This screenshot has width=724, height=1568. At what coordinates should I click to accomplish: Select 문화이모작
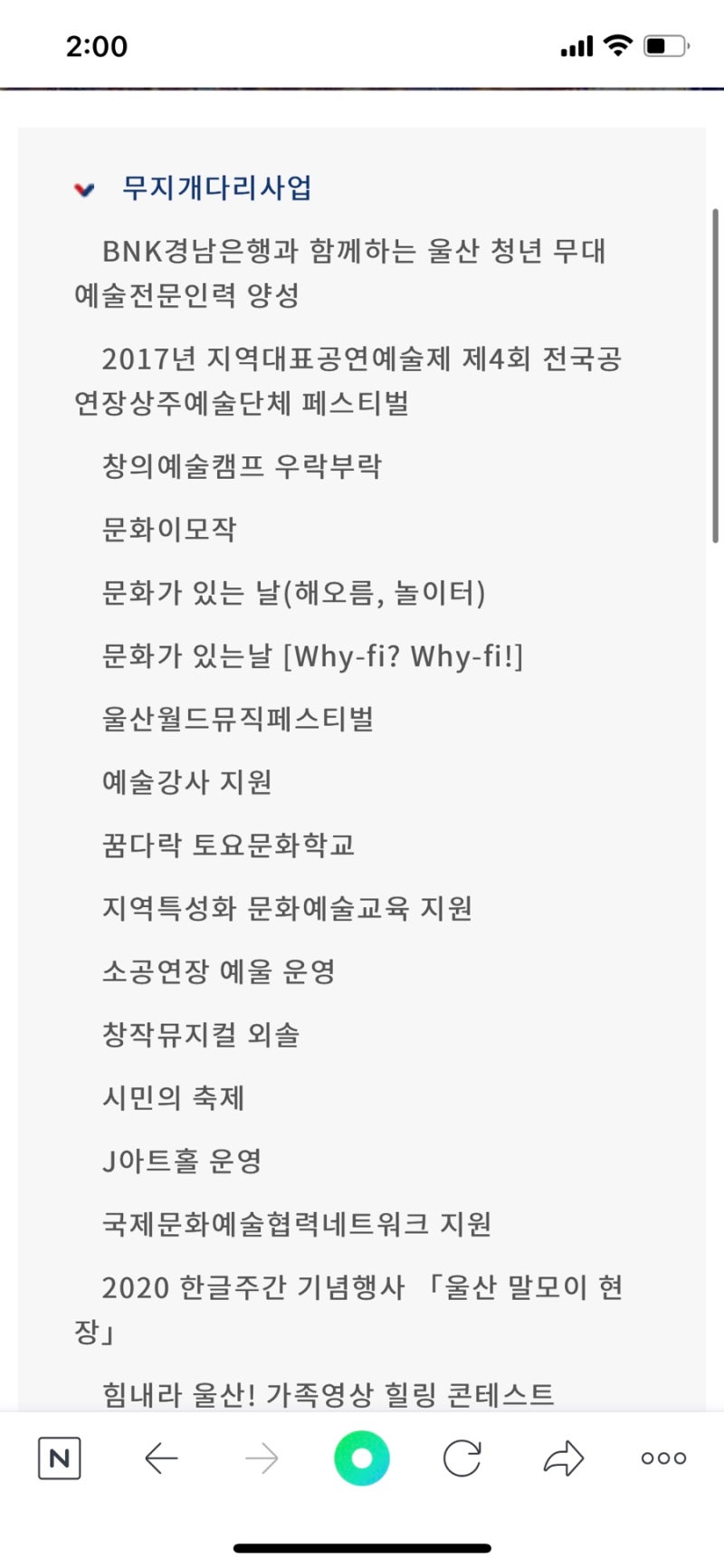169,530
